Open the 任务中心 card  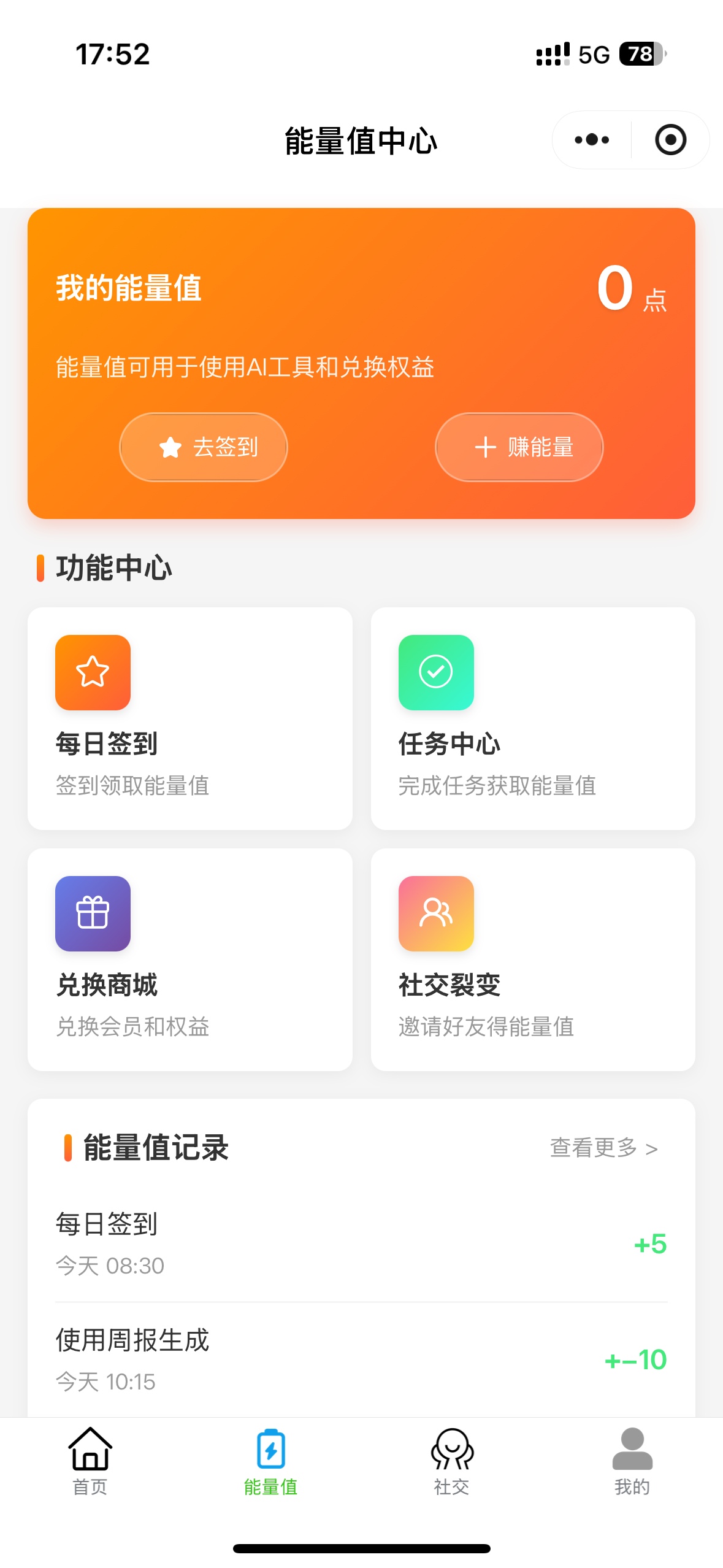point(533,718)
